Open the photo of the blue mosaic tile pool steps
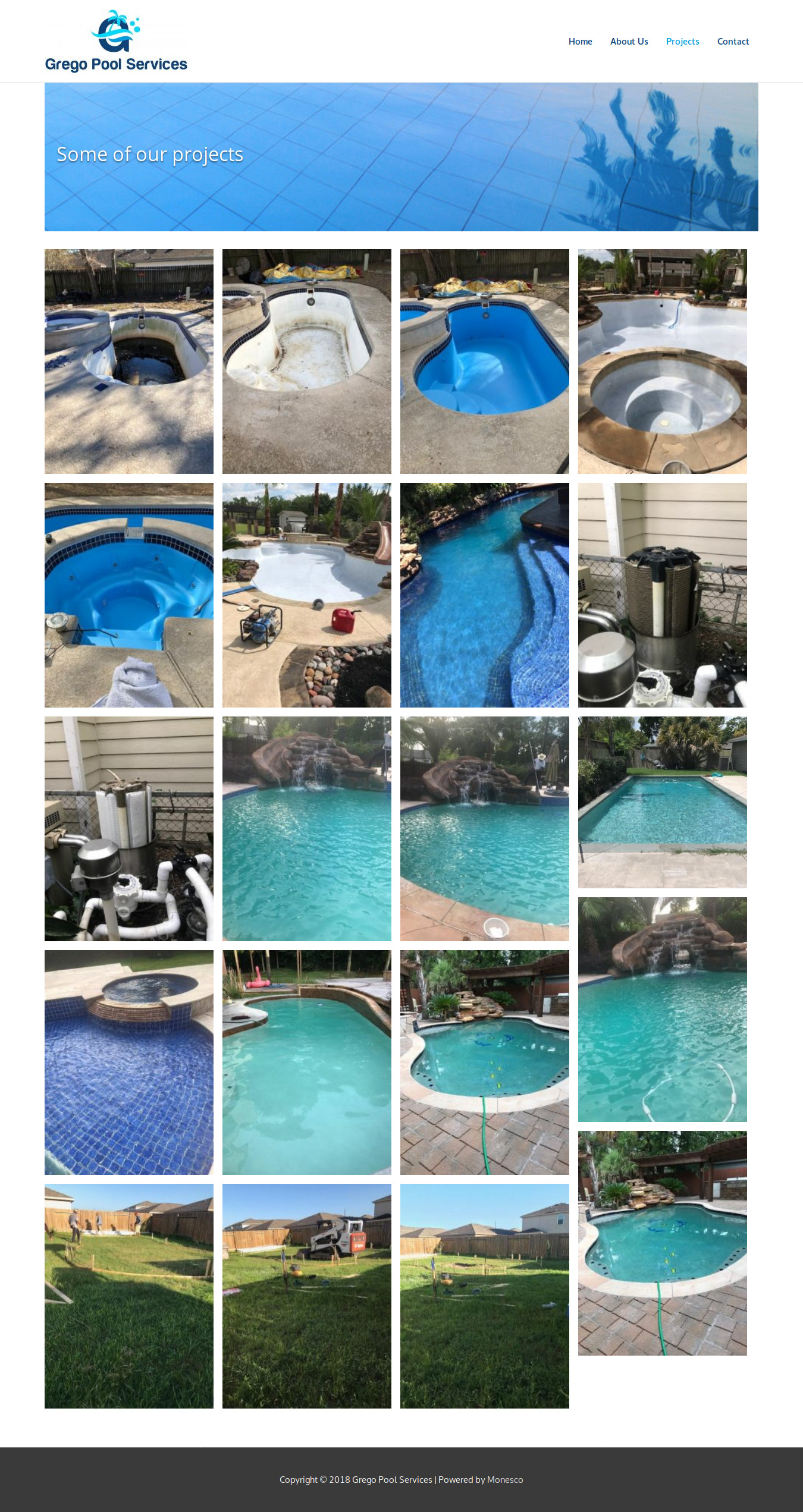 coord(485,595)
